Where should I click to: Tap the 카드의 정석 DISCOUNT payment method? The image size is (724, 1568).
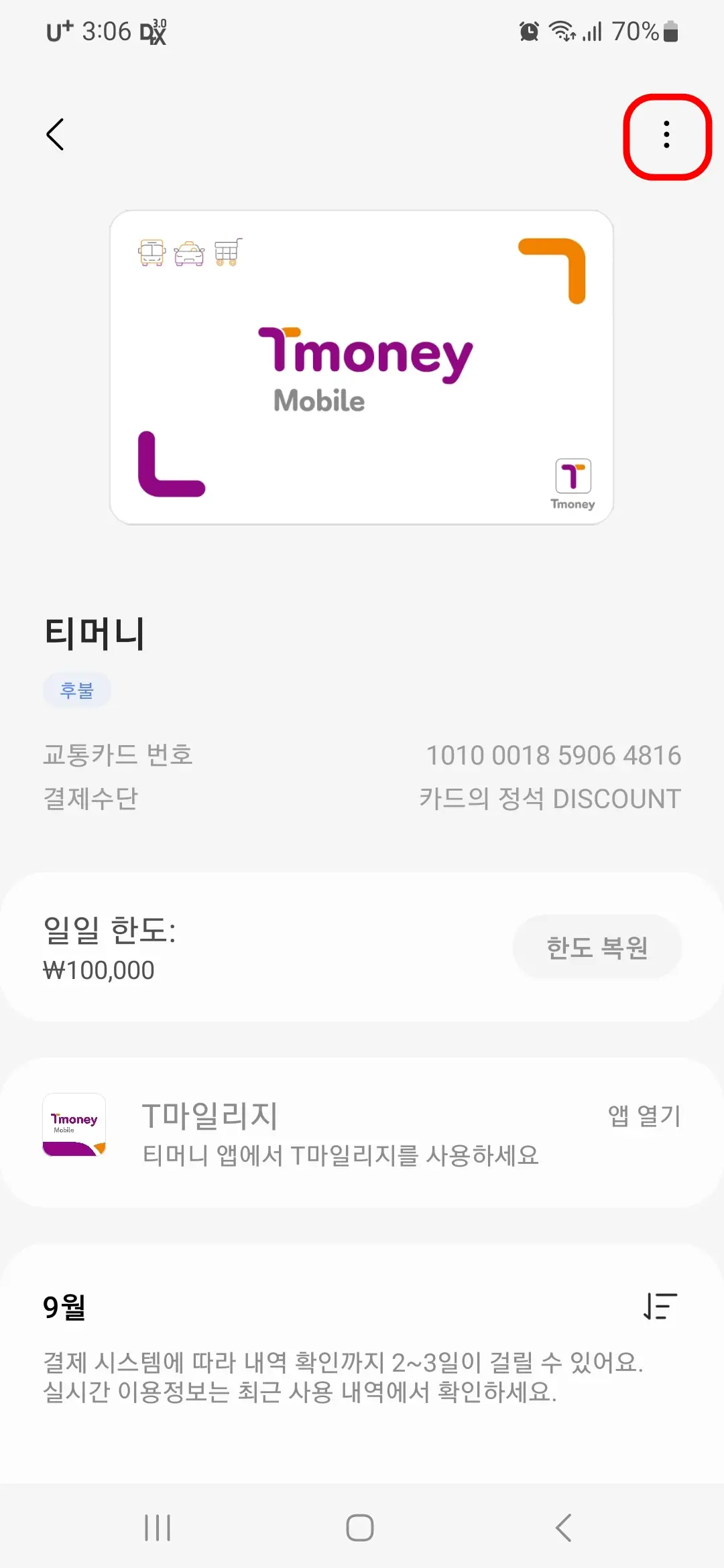(548, 798)
